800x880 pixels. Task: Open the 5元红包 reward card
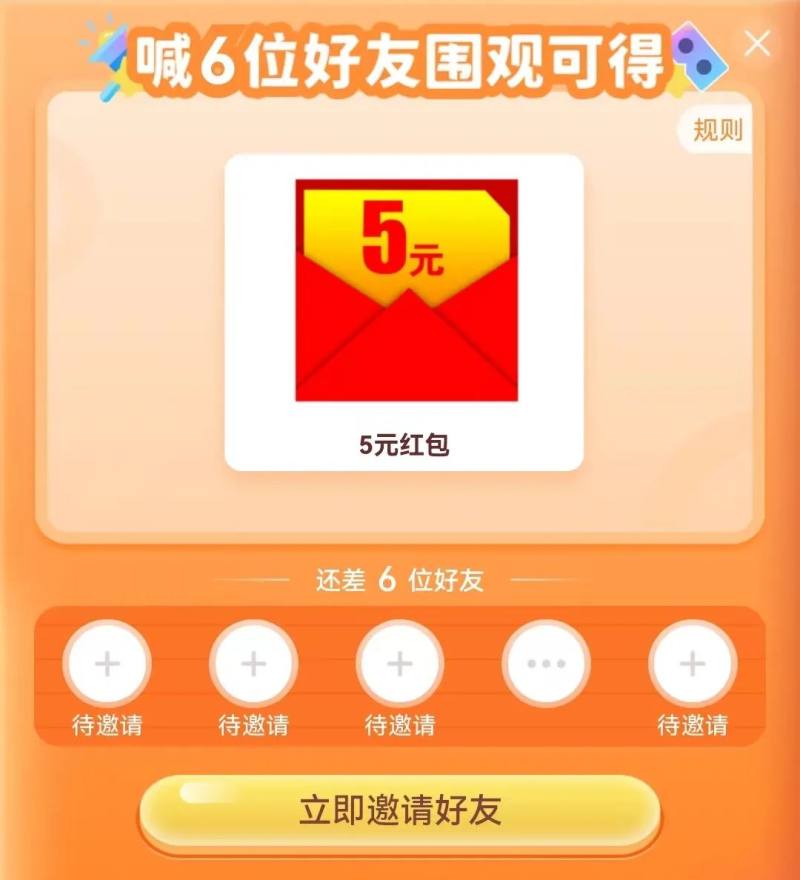point(404,312)
